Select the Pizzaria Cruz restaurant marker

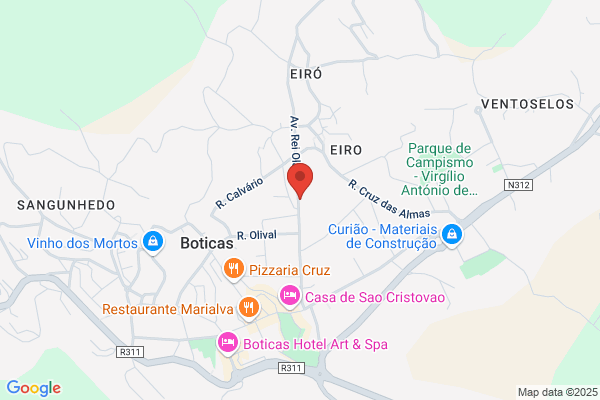pyautogui.click(x=234, y=269)
